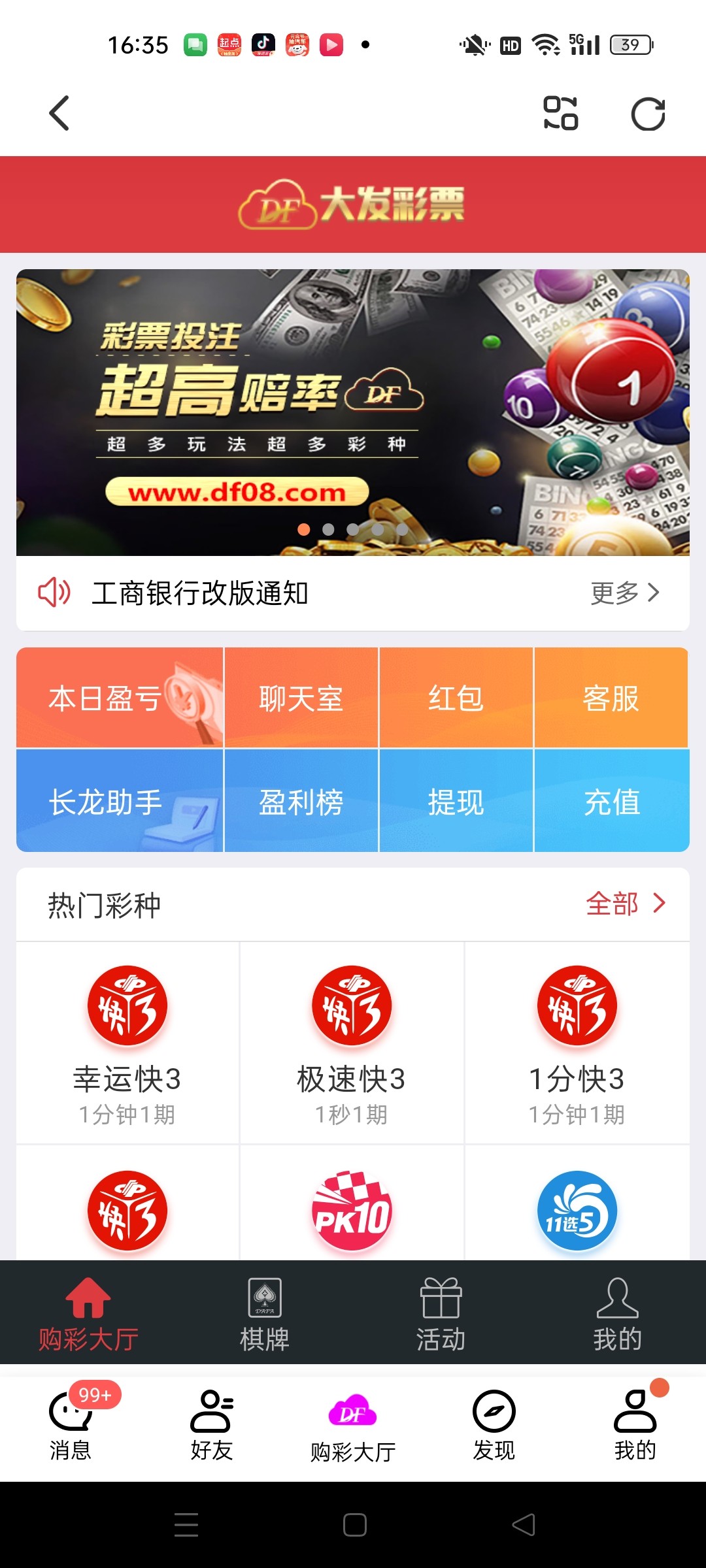Image resolution: width=706 pixels, height=1568 pixels.
Task: Select 提现 to withdraw funds
Action: tap(456, 801)
